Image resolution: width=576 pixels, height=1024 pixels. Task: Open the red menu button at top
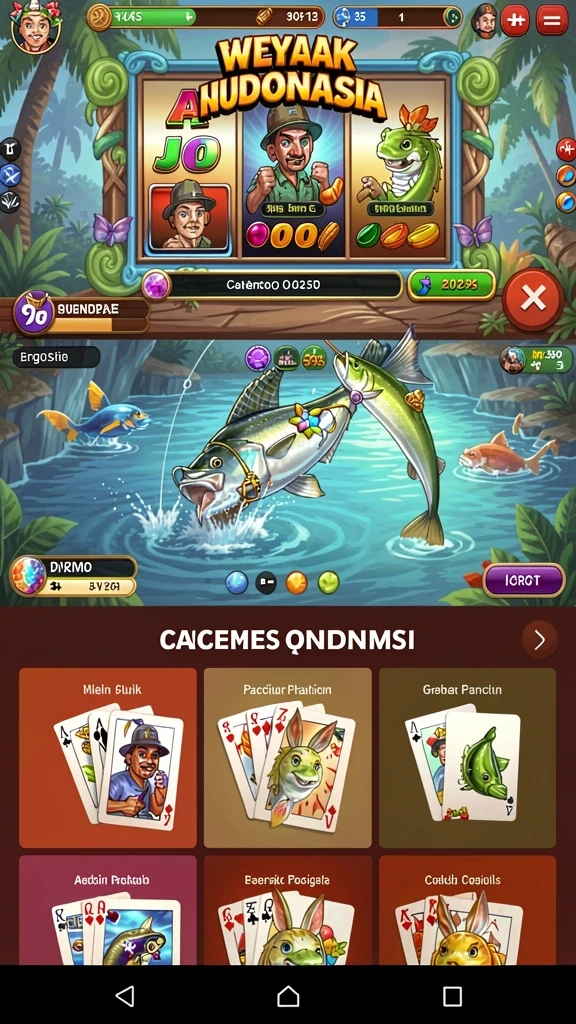(x=552, y=20)
